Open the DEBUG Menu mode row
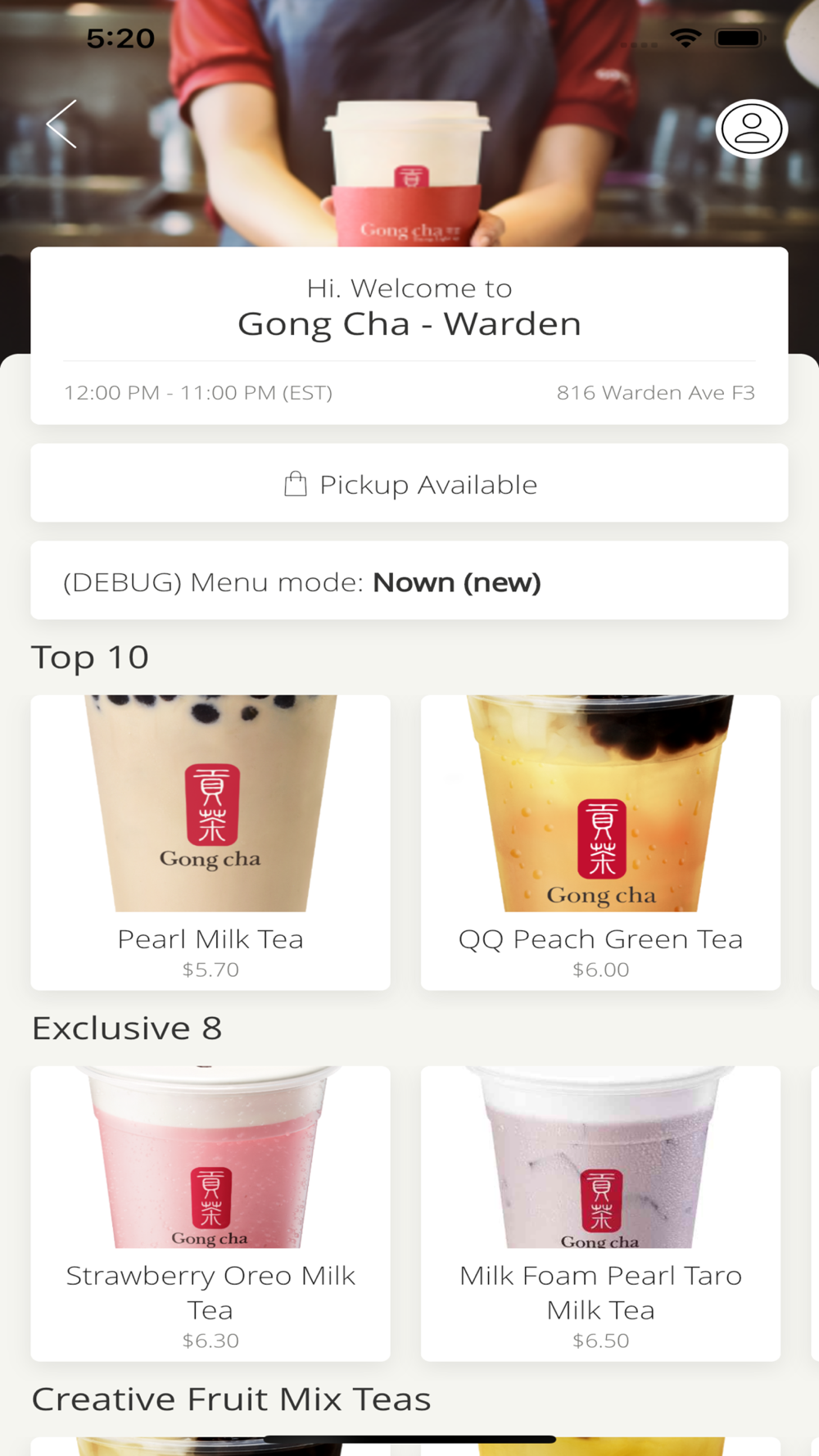 coord(409,581)
